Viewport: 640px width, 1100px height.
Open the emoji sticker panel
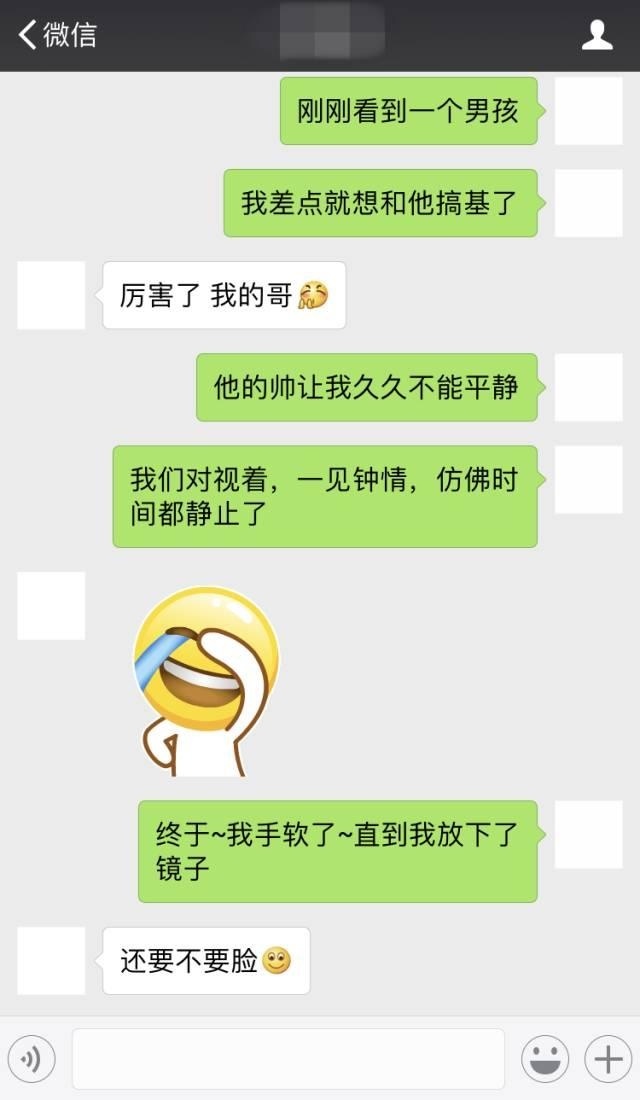coord(545,1058)
